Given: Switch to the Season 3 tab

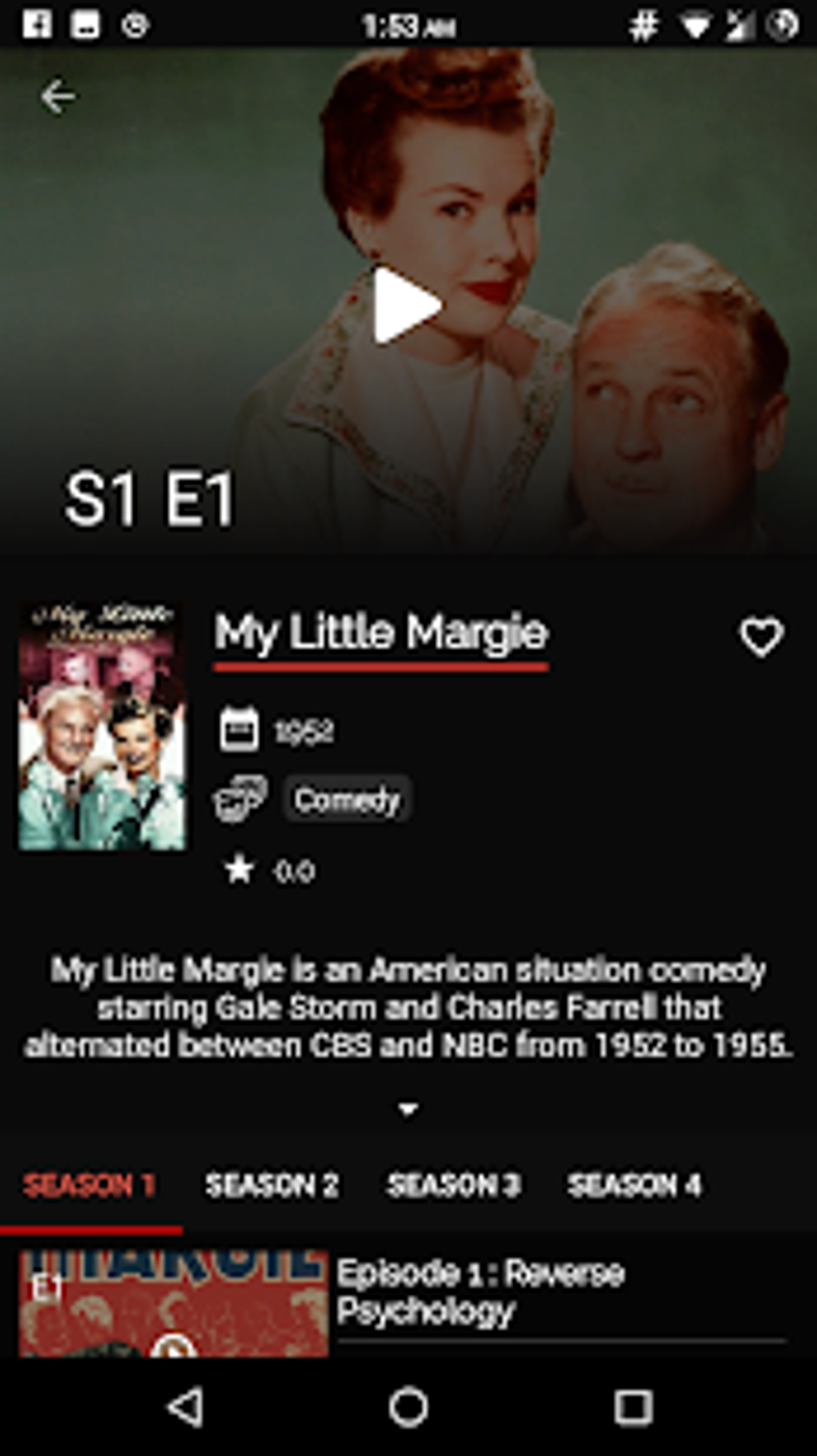Looking at the screenshot, I should 453,1185.
